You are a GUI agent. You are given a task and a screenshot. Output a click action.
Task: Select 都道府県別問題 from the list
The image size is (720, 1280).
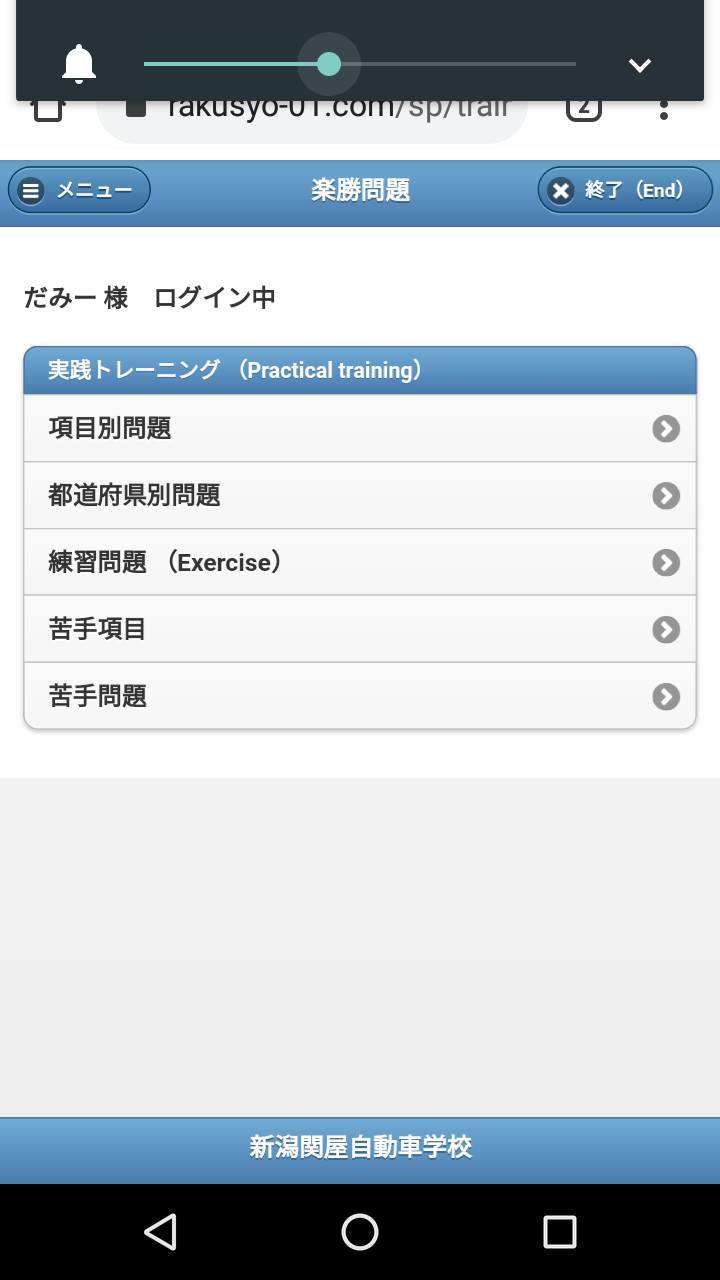[360, 495]
